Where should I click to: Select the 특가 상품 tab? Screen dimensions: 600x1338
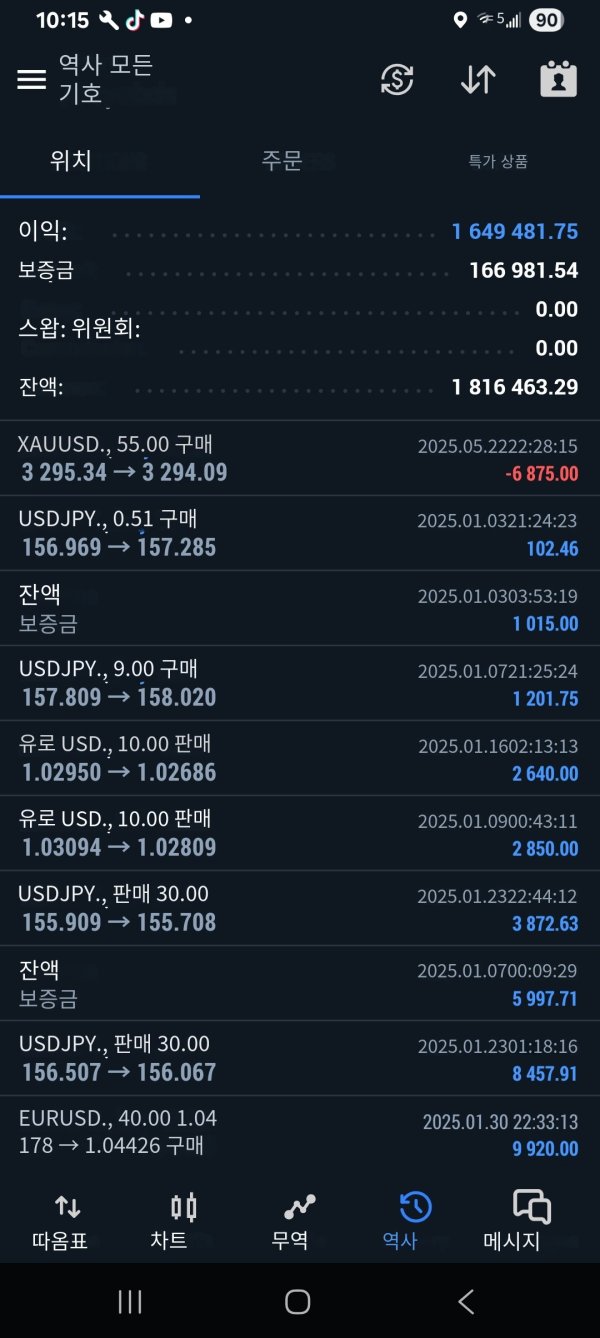[x=498, y=161]
